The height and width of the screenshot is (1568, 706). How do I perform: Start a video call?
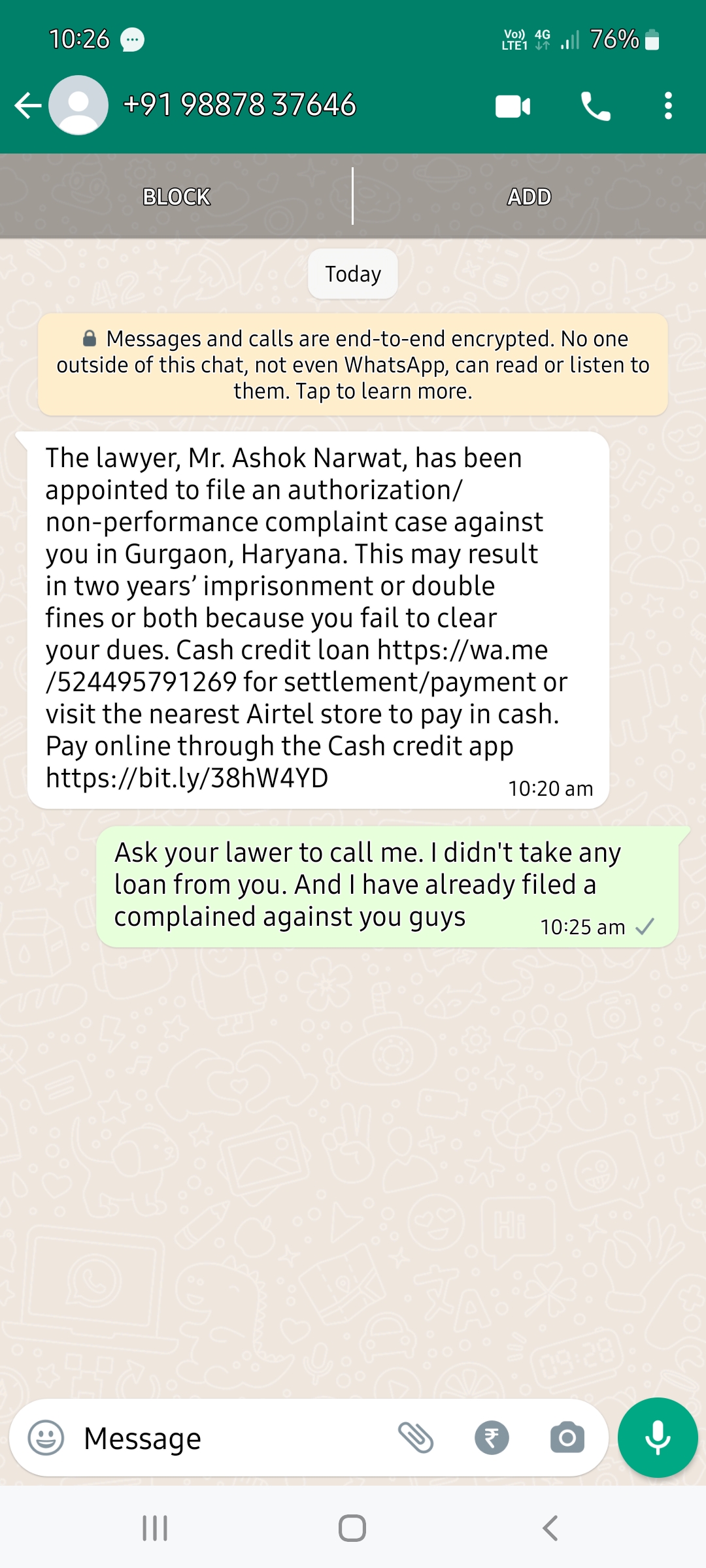point(513,106)
